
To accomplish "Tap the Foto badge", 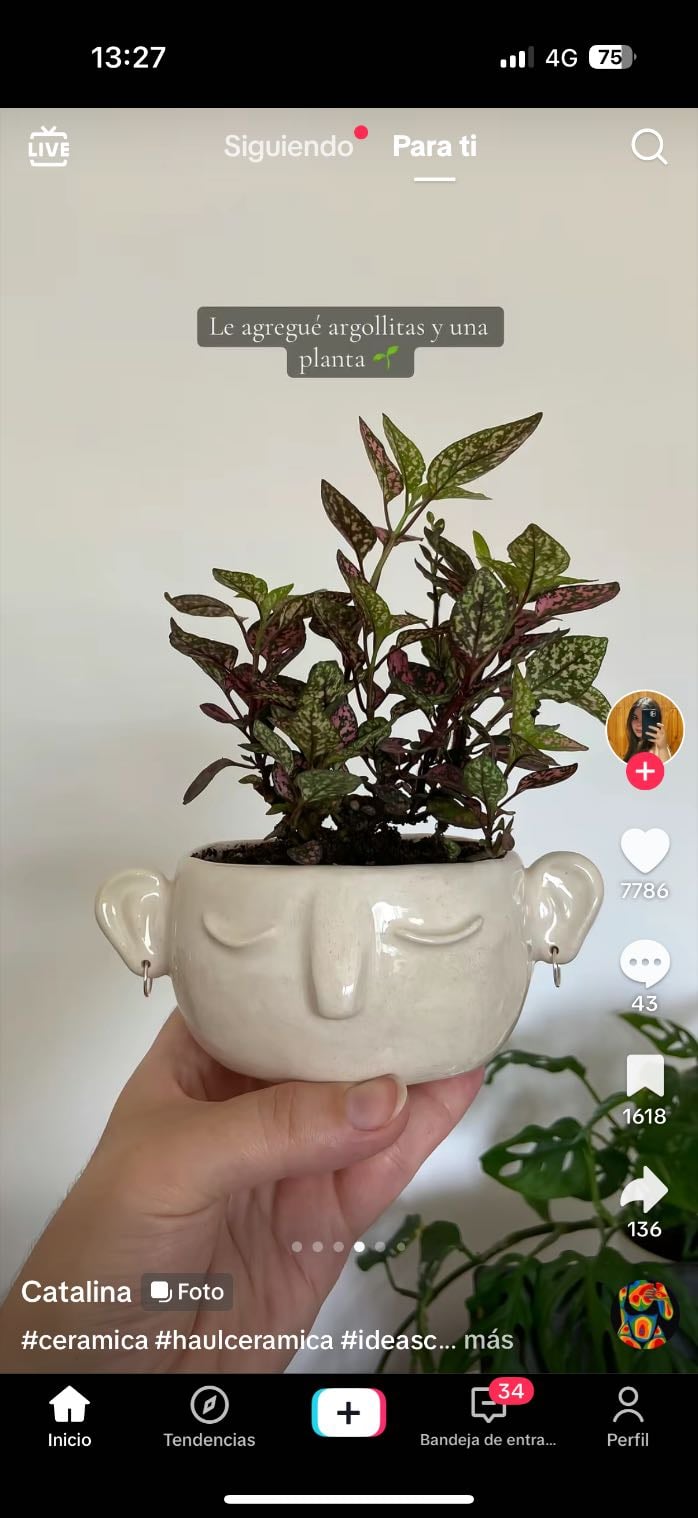I will pyautogui.click(x=187, y=1292).
